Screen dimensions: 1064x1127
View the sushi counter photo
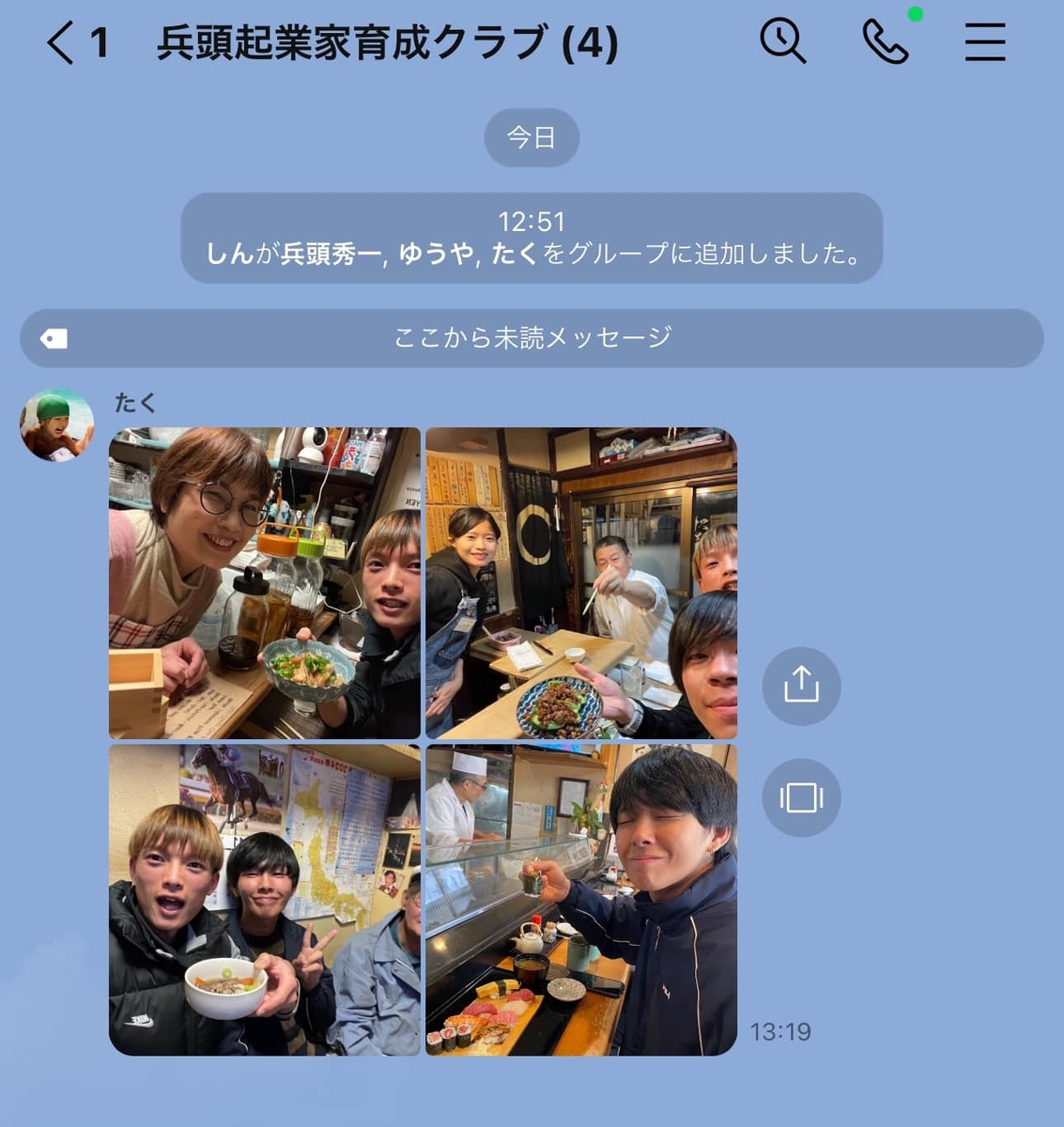coord(581,900)
